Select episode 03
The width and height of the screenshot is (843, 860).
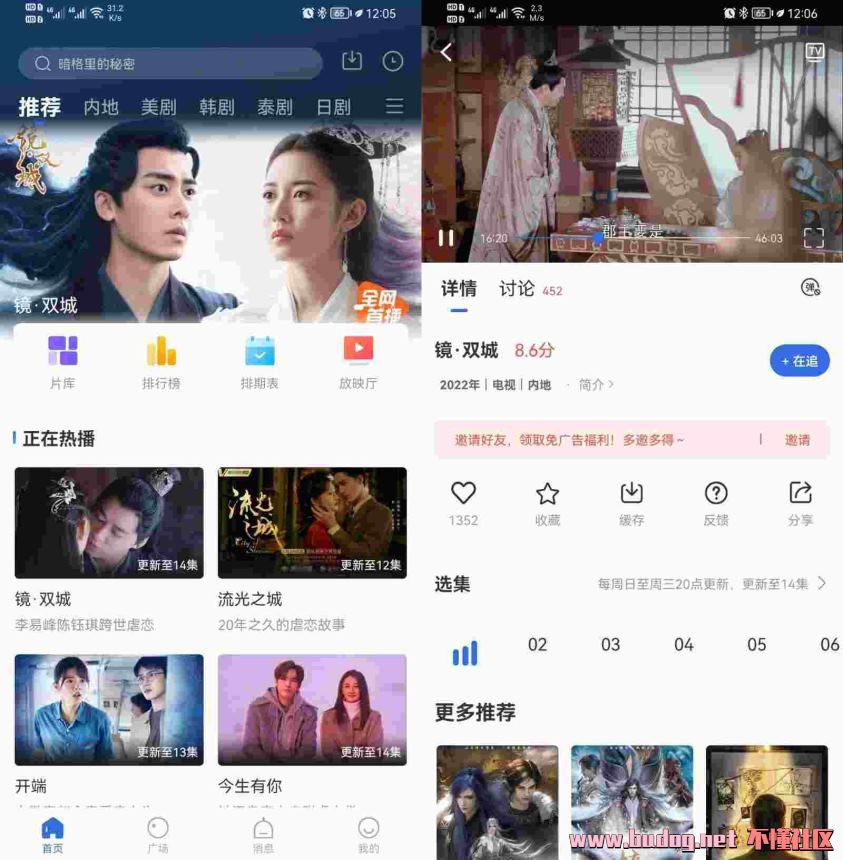[610, 645]
